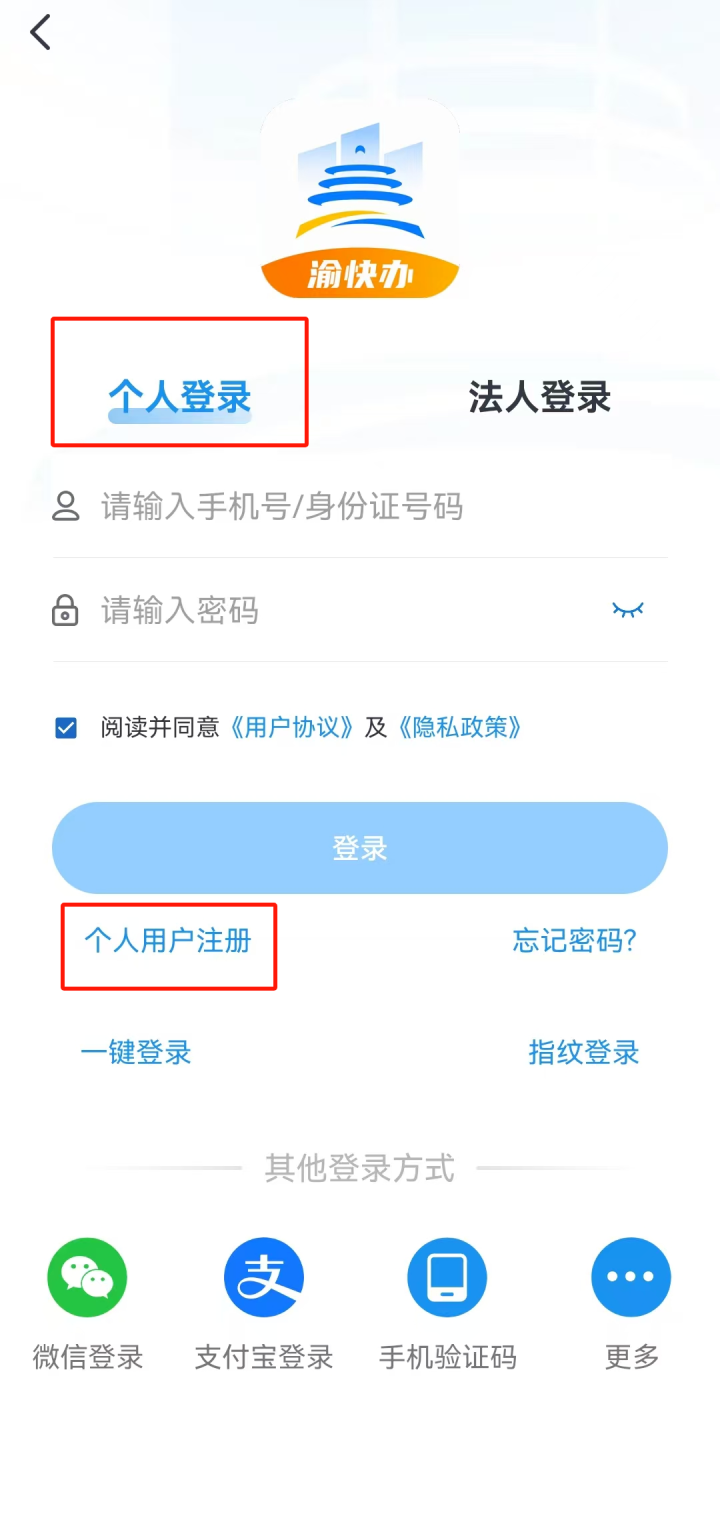Switch to the 法人登录 tab
This screenshot has height=1524, width=720.
point(539,397)
